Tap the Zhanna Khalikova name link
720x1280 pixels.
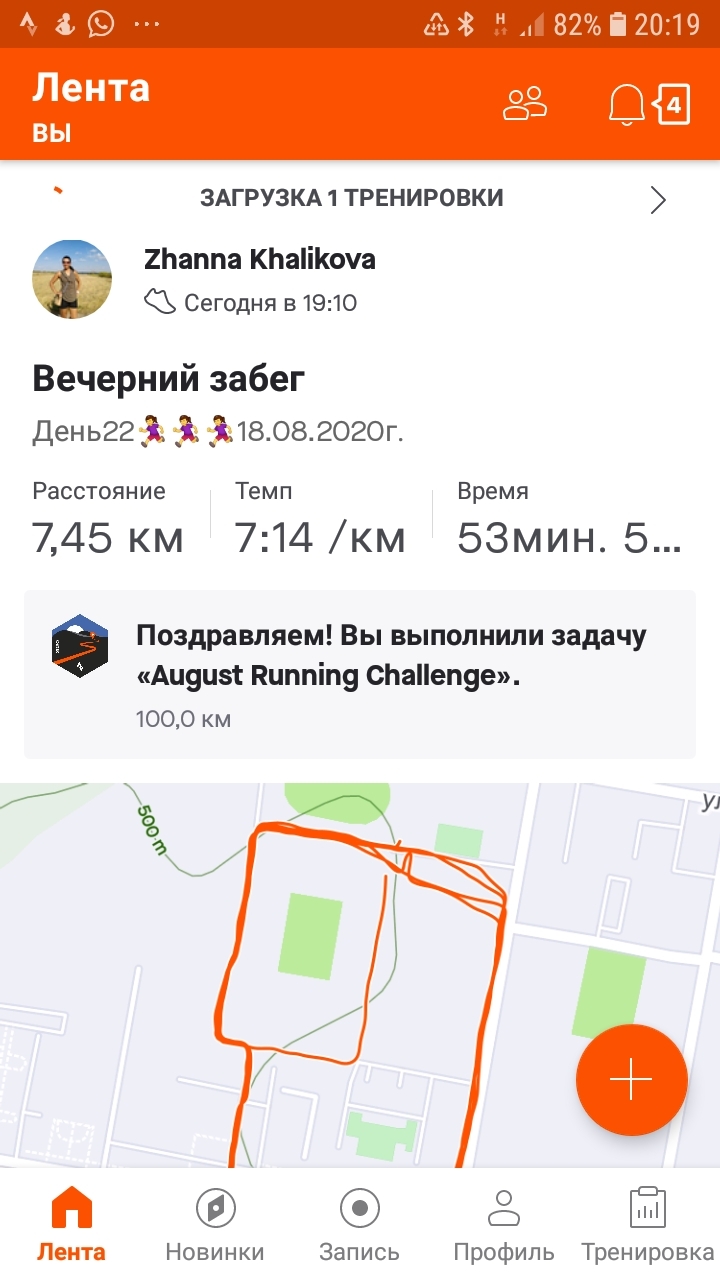click(x=260, y=260)
